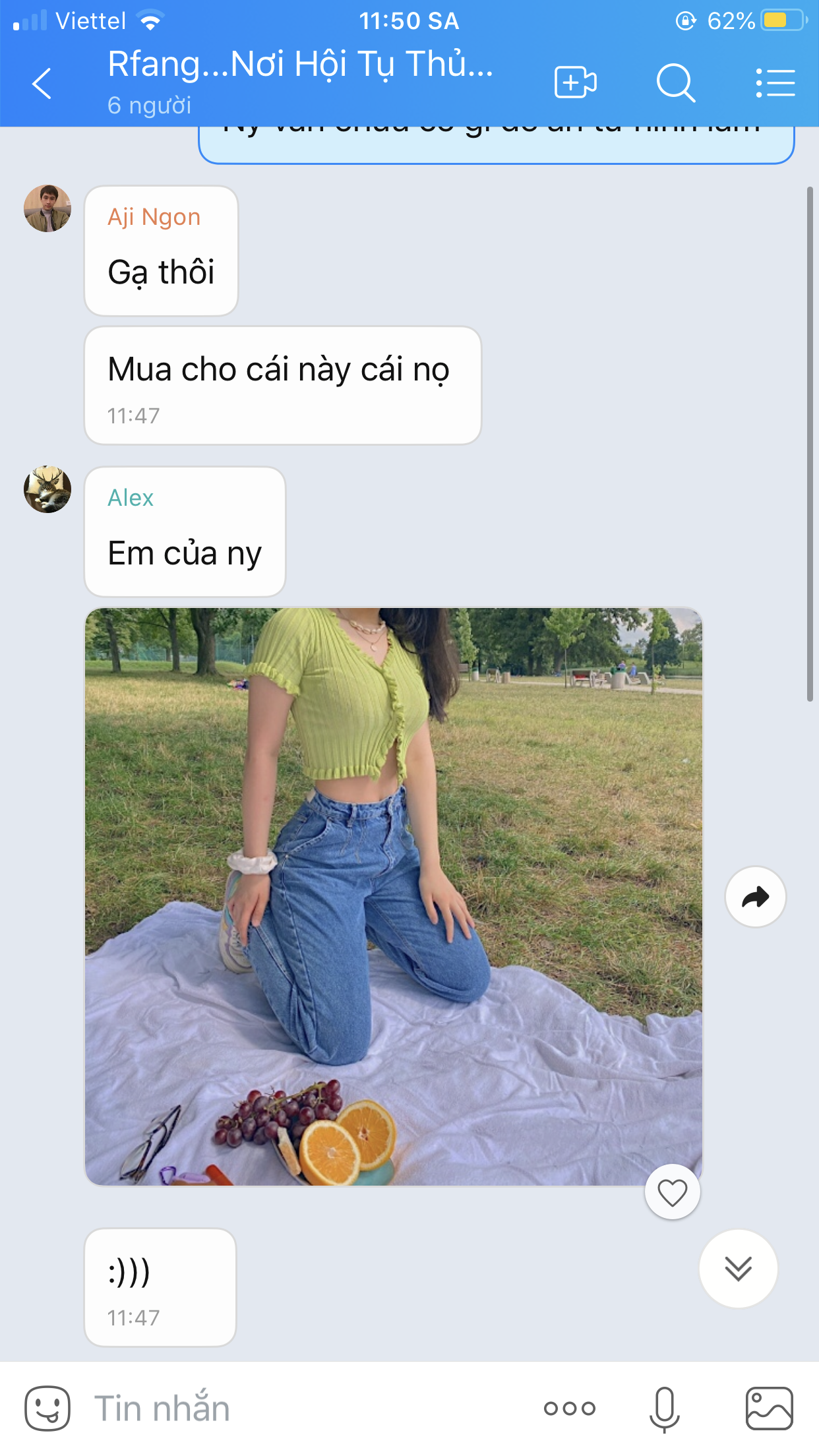The image size is (819, 1456).
Task: Forward Alex's photo with share arrow
Action: (756, 897)
